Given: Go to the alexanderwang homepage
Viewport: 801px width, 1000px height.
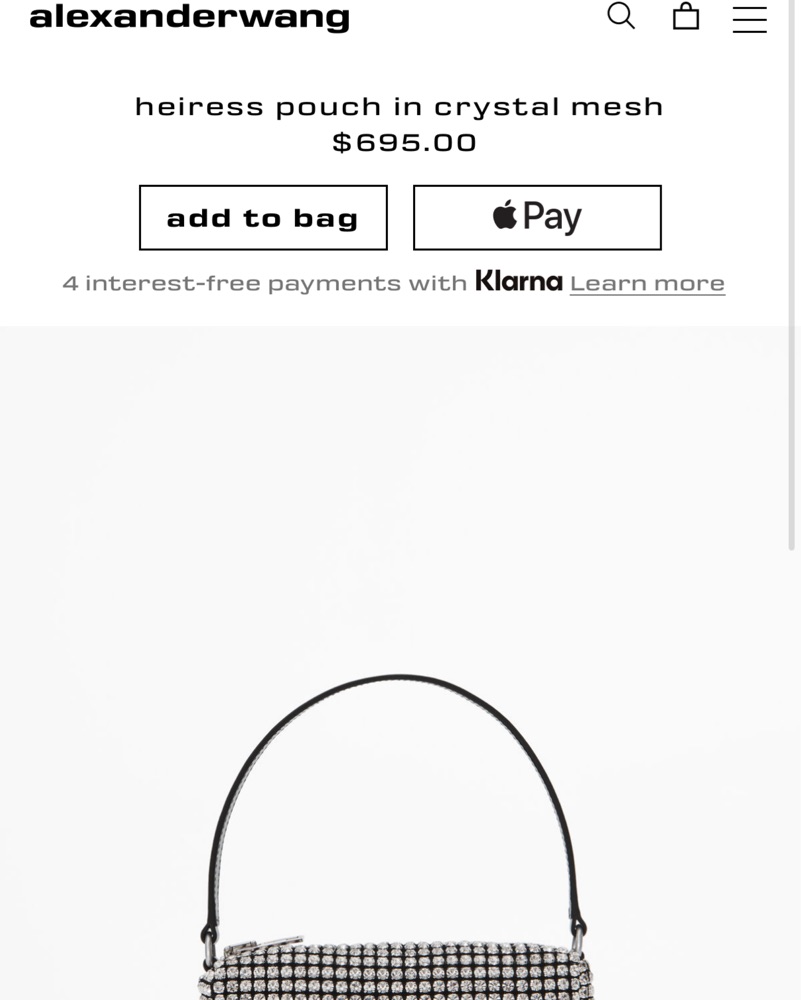Looking at the screenshot, I should [190, 17].
